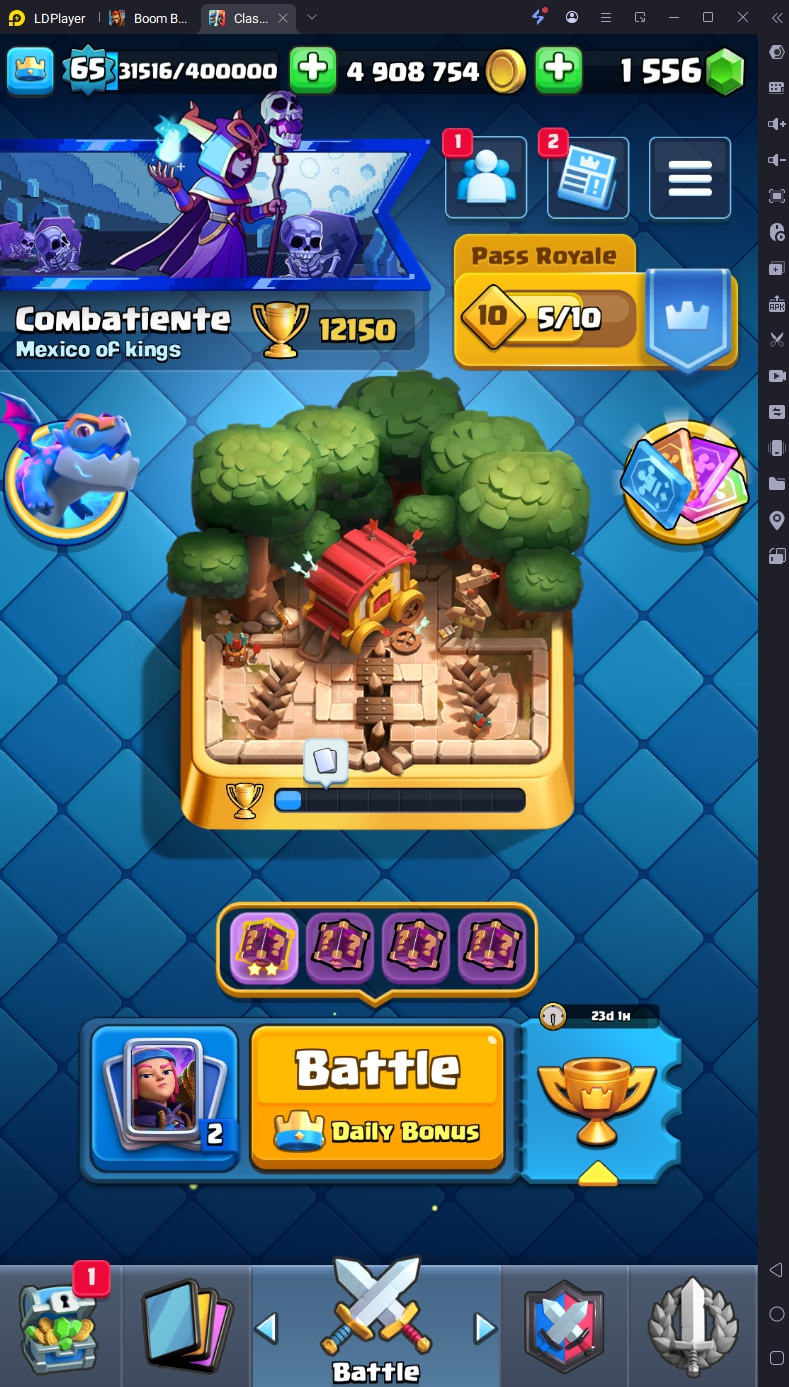Open the King level crown icon
This screenshot has width=789, height=1387.
coord(31,69)
